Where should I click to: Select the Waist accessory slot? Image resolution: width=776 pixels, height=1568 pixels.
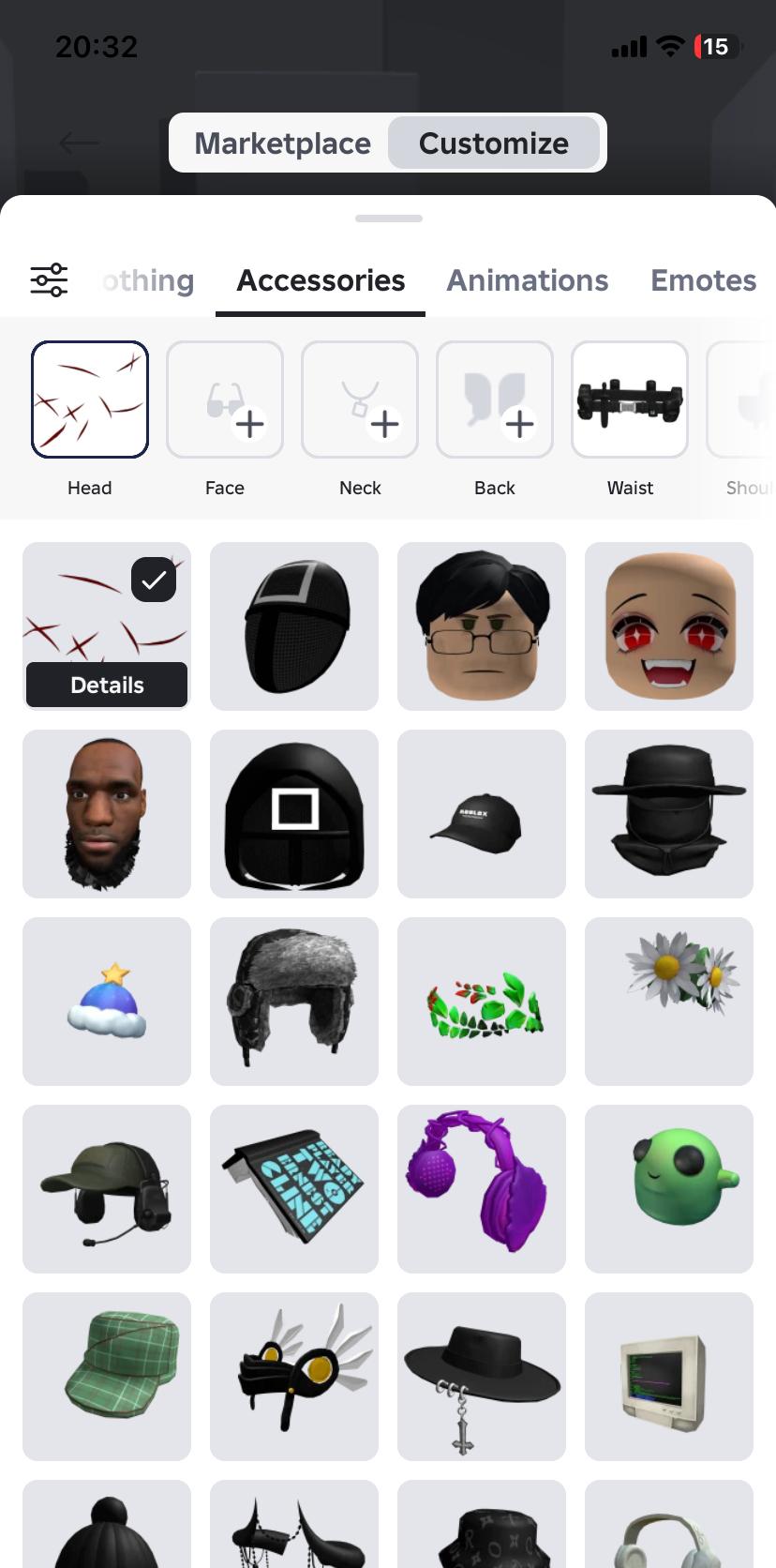point(630,400)
